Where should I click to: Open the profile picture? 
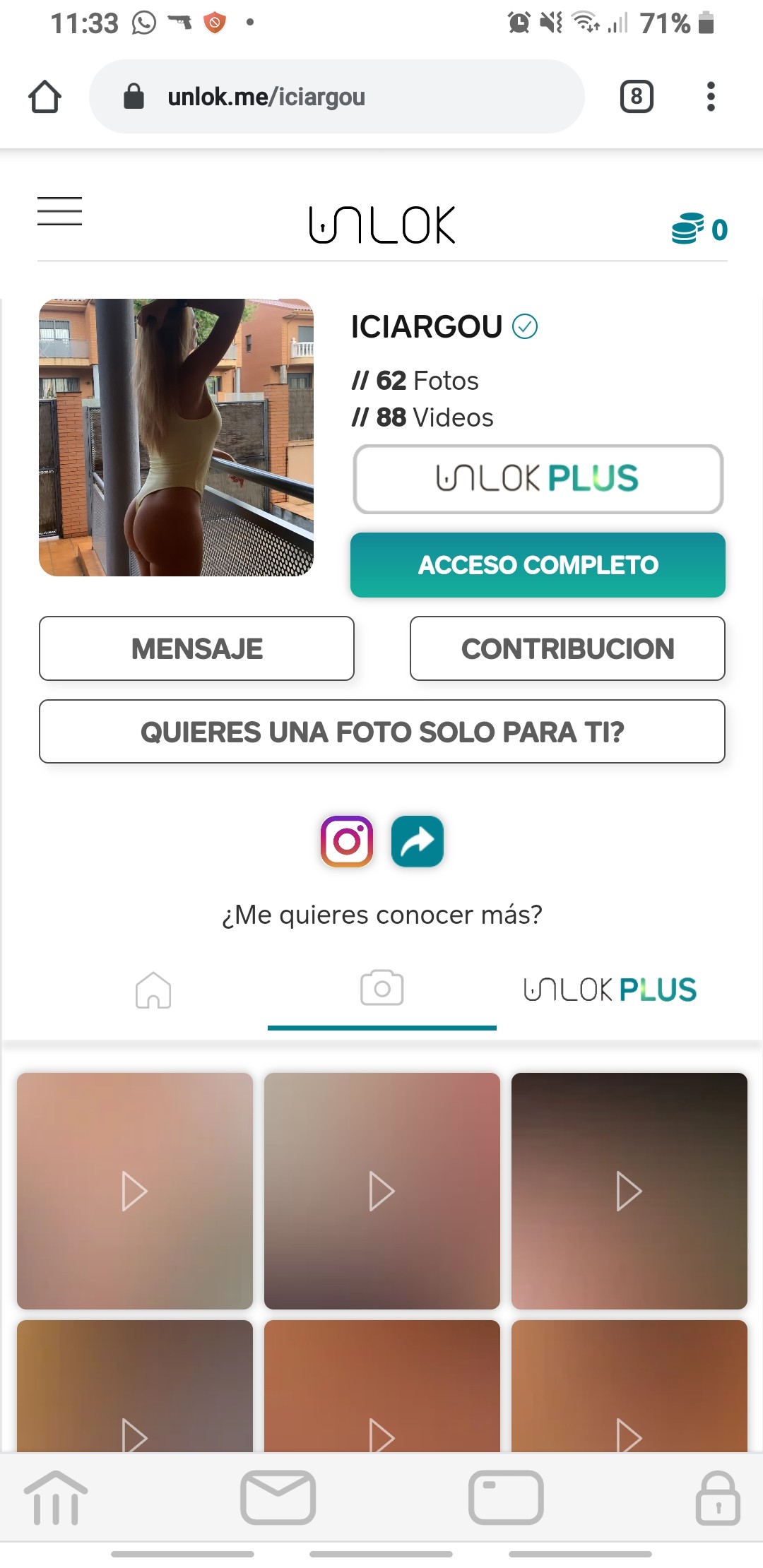176,437
